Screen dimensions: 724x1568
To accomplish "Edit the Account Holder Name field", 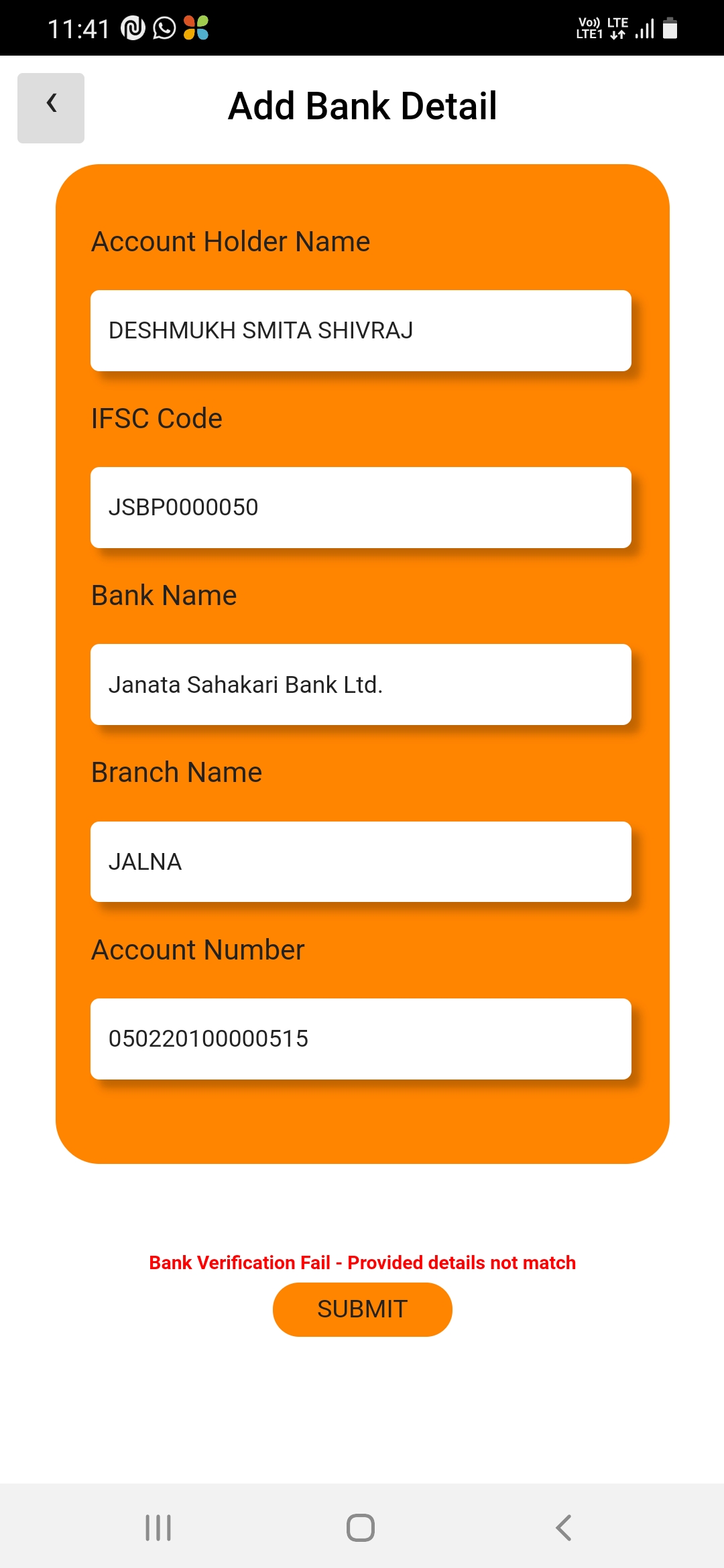I will pyautogui.click(x=361, y=330).
